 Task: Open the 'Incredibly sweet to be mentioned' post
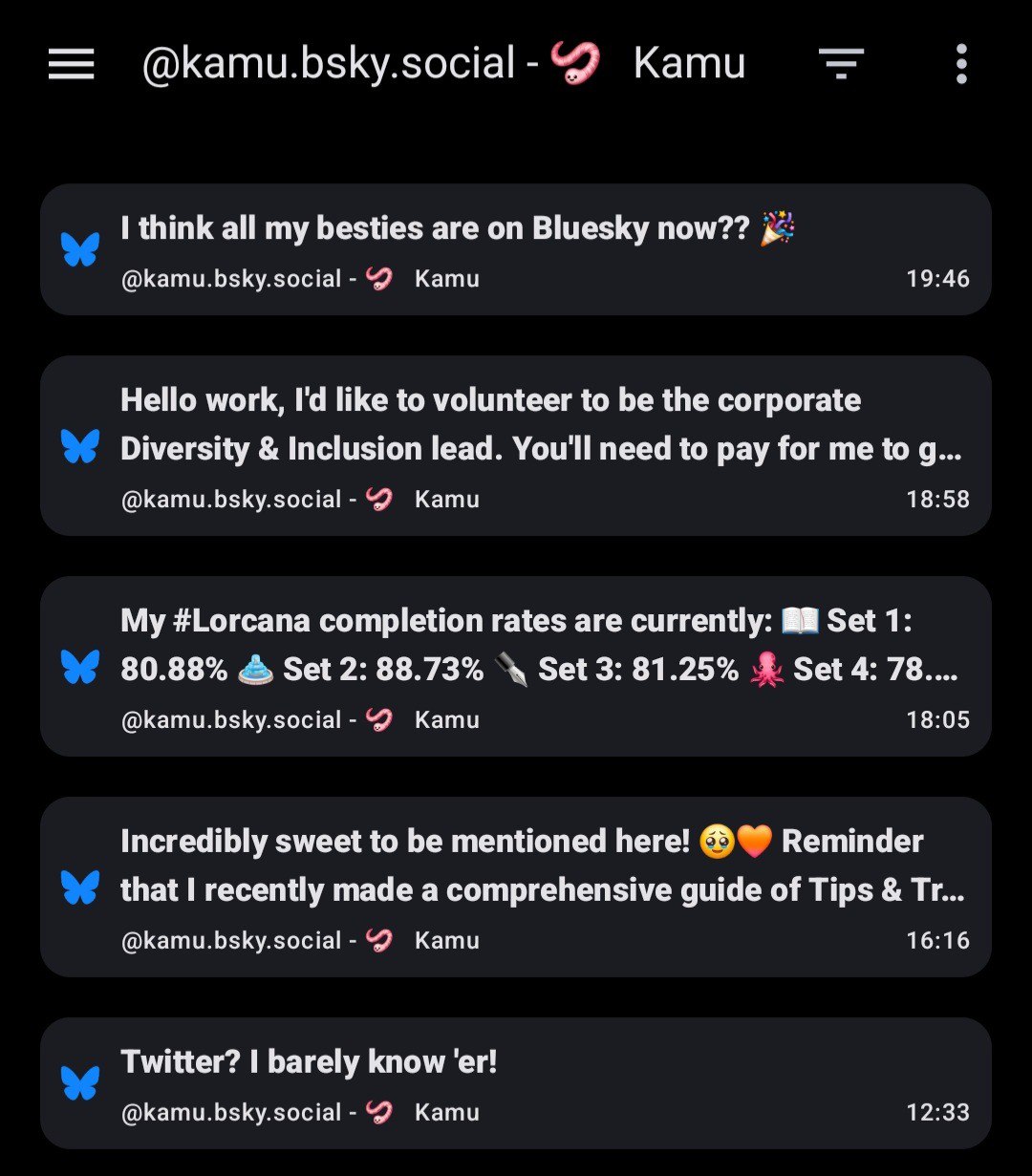click(516, 887)
